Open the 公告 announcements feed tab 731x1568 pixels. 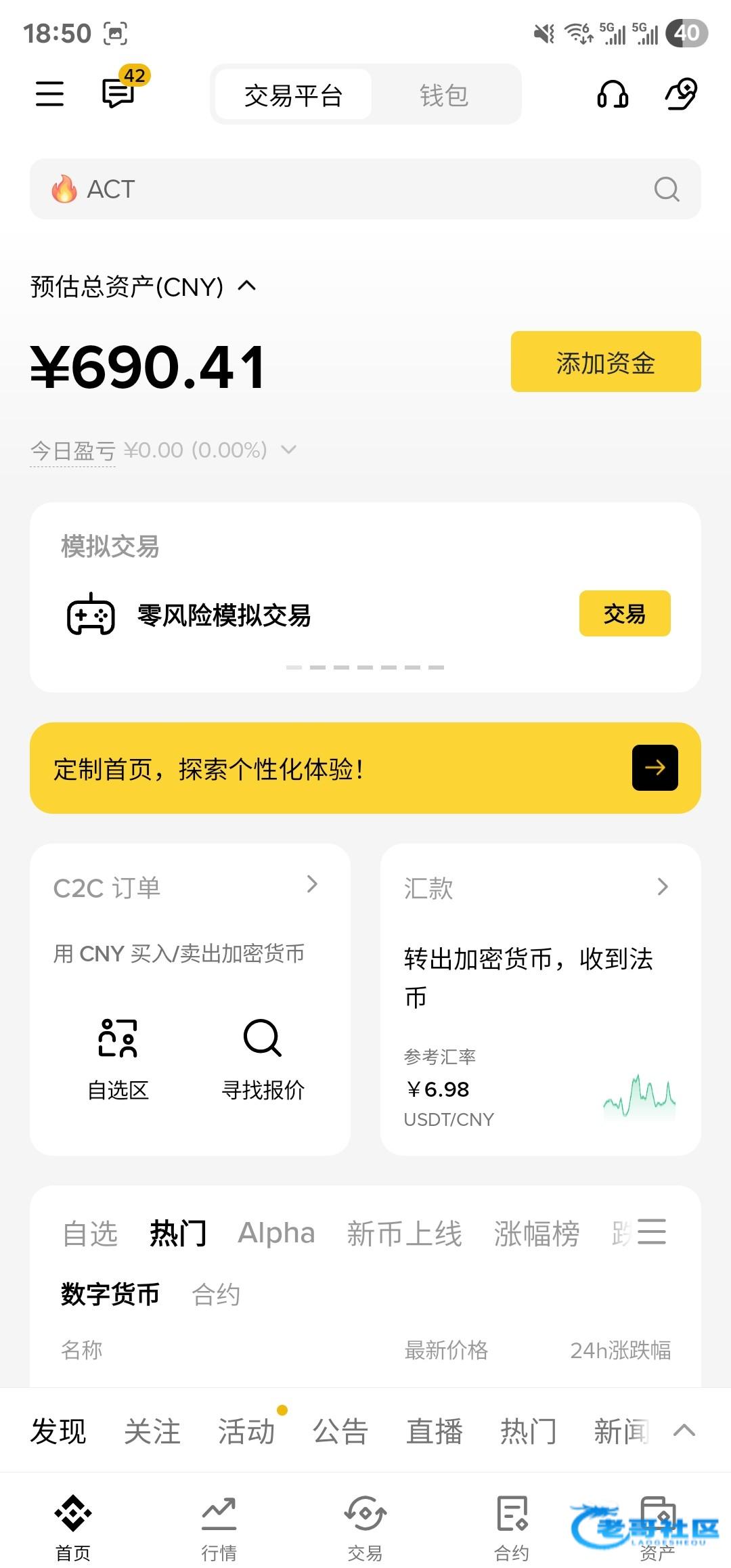click(x=340, y=1431)
